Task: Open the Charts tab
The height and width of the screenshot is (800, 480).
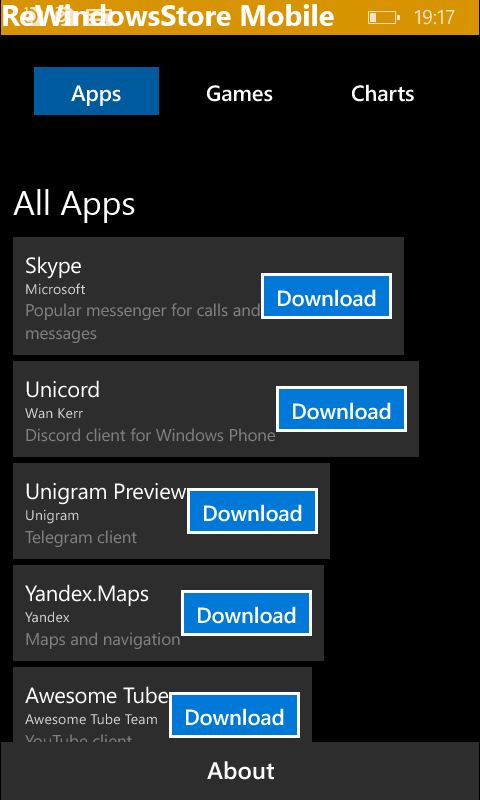Action: pos(383,93)
